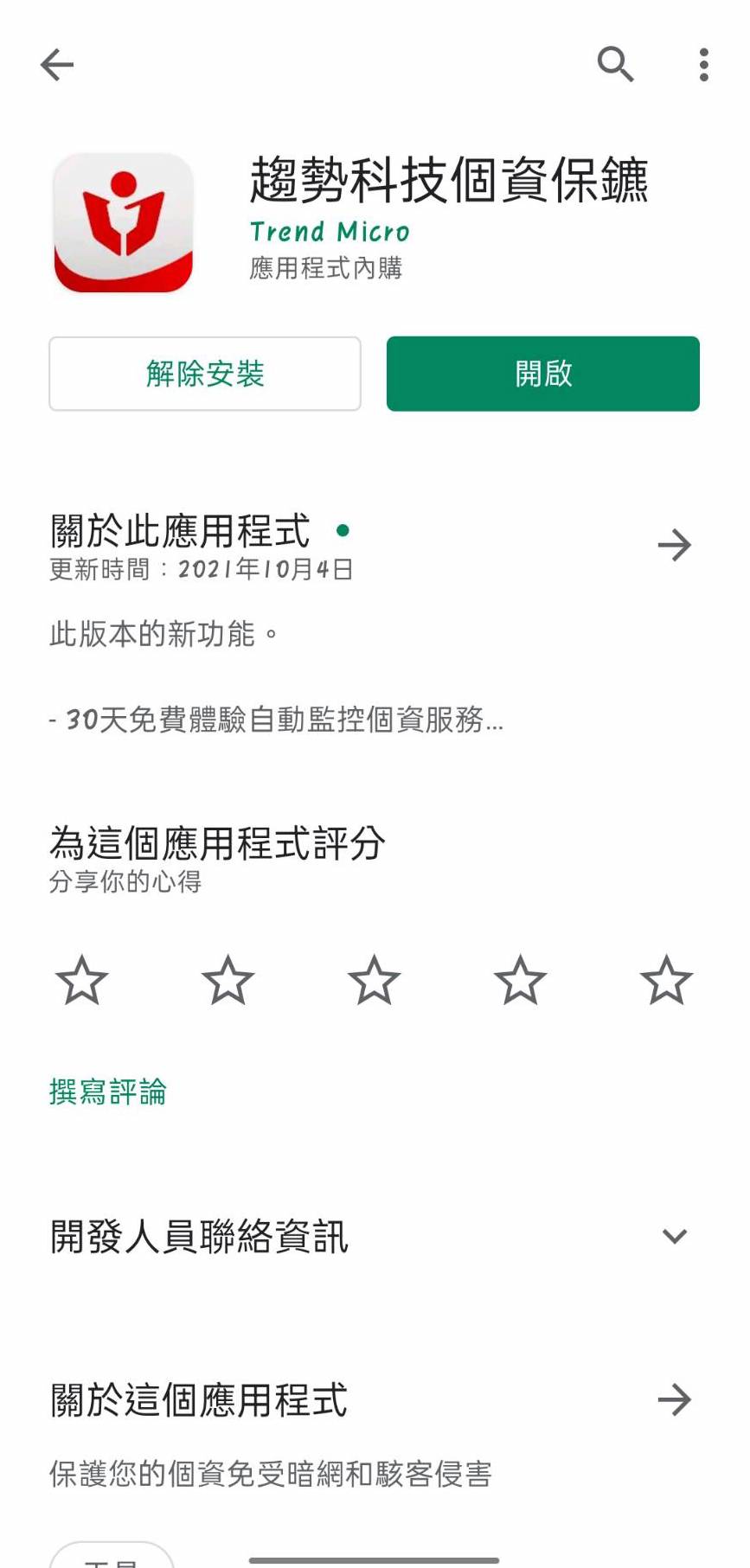The width and height of the screenshot is (750, 1568).
Task: Tap the 解除安裝 uninstall button
Action: (205, 374)
